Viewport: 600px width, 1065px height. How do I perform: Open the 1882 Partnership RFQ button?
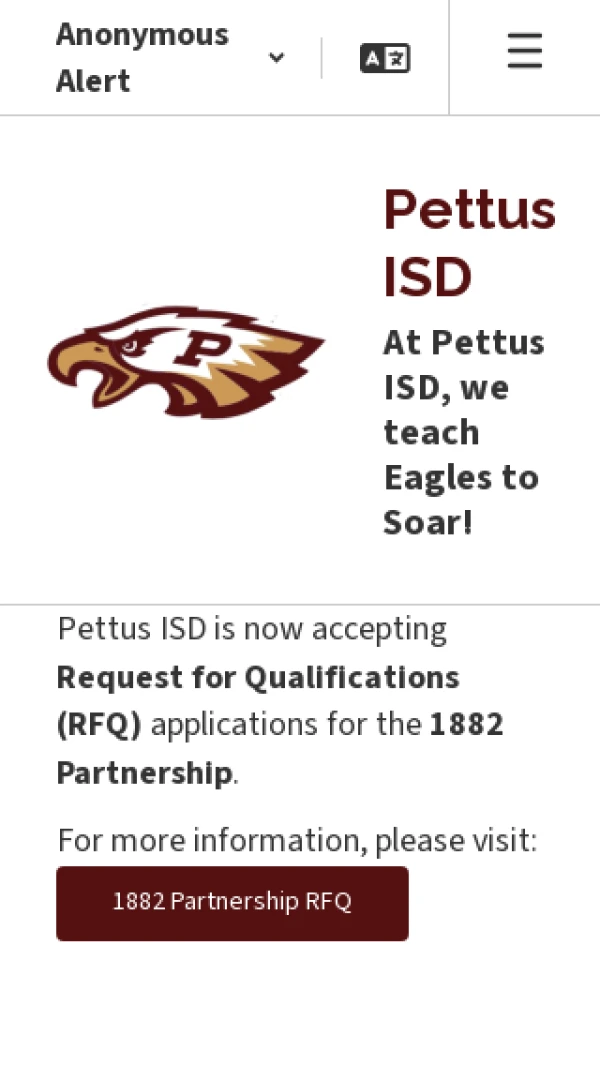point(232,902)
